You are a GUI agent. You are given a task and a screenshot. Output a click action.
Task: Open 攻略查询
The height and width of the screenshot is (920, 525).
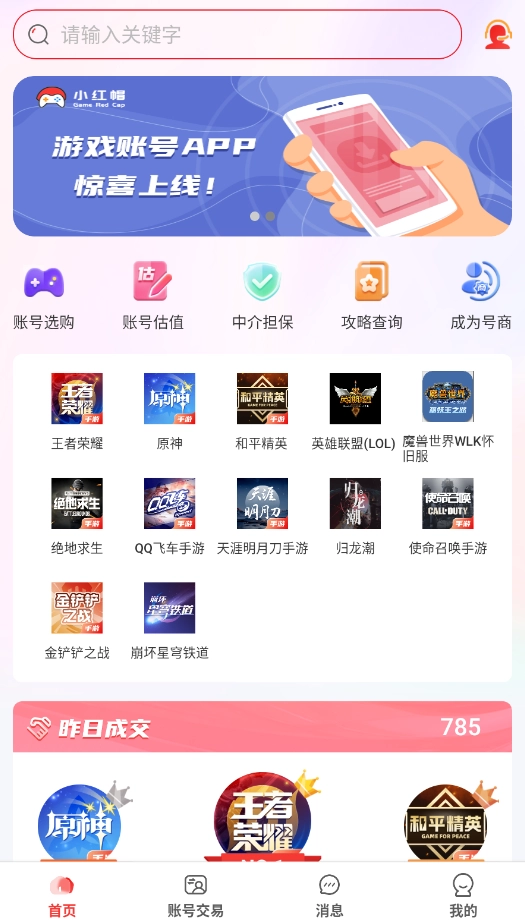click(x=372, y=296)
